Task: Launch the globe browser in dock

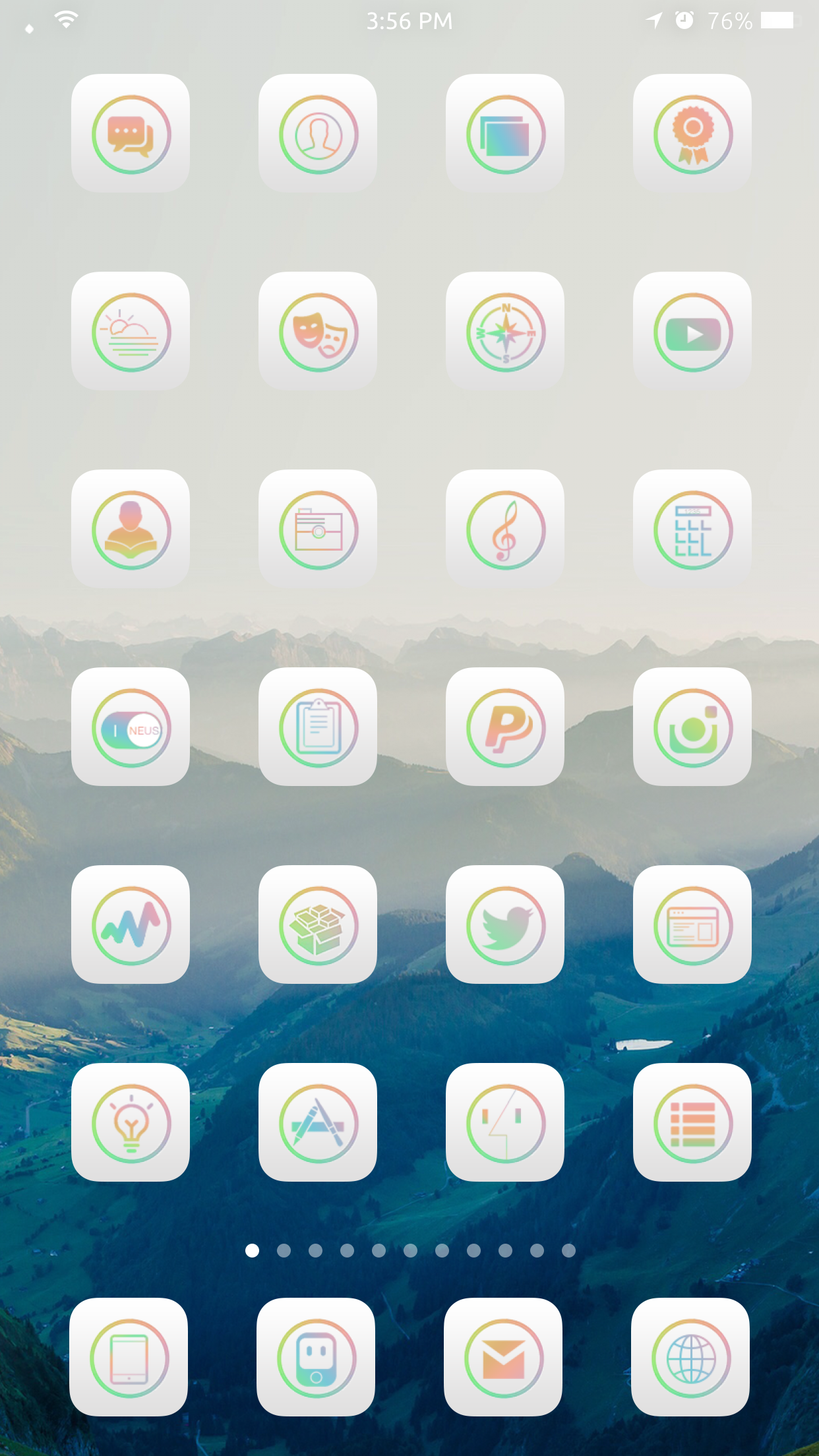Action: (690, 1358)
